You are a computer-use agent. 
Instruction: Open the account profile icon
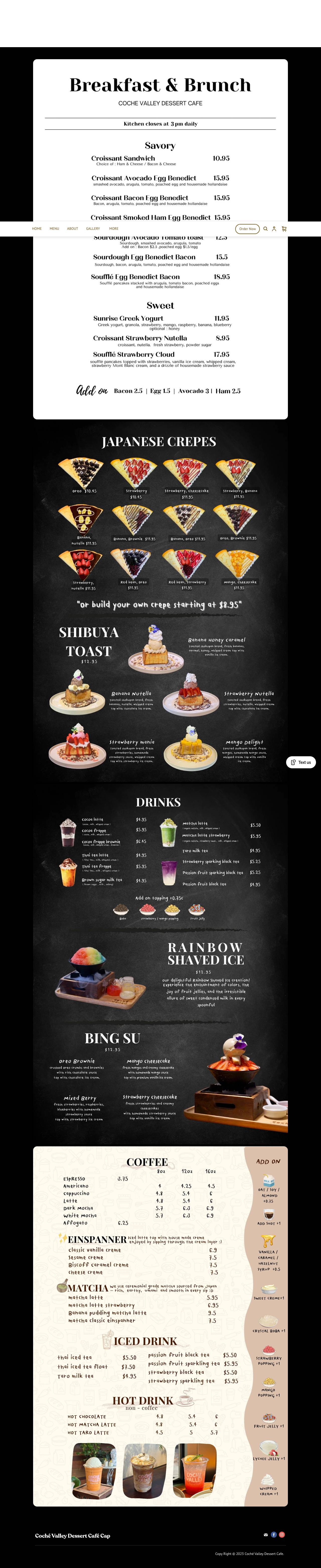tap(274, 229)
